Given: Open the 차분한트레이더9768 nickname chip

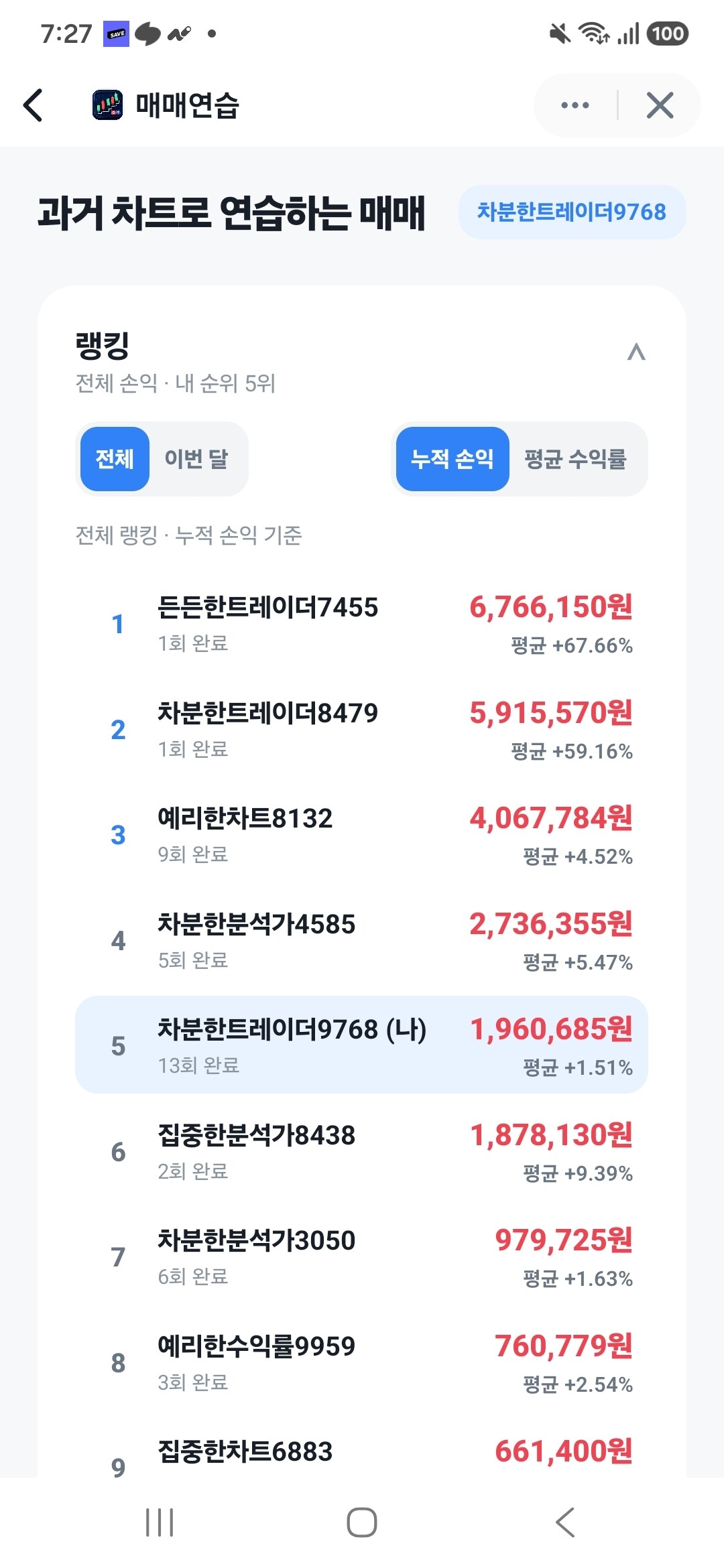Looking at the screenshot, I should tap(572, 212).
